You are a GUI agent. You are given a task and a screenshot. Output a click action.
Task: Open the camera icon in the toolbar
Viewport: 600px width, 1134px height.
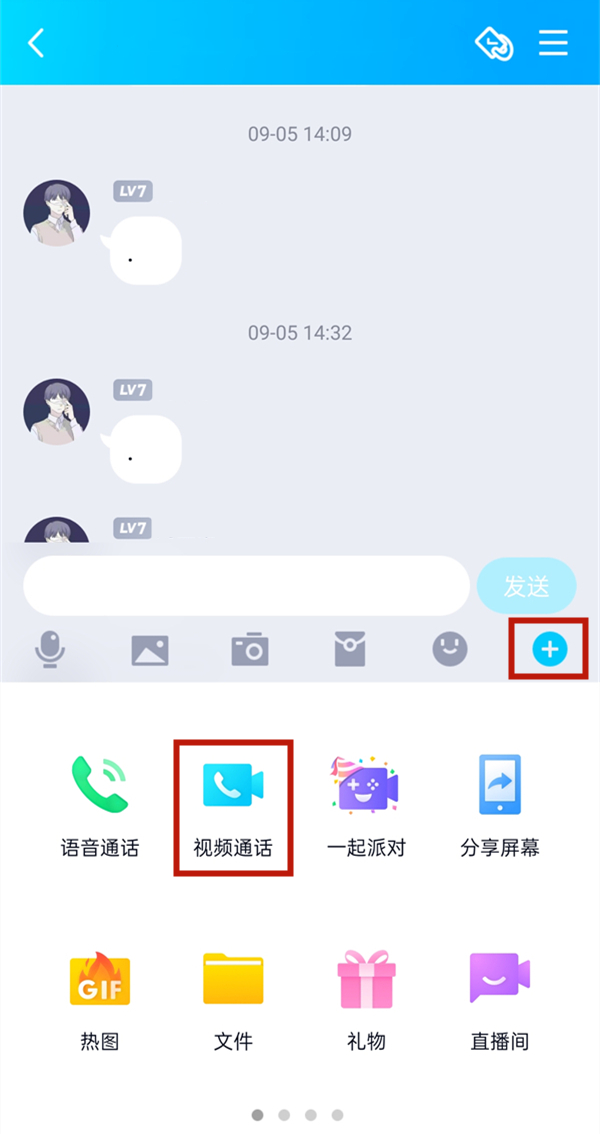pyautogui.click(x=250, y=650)
